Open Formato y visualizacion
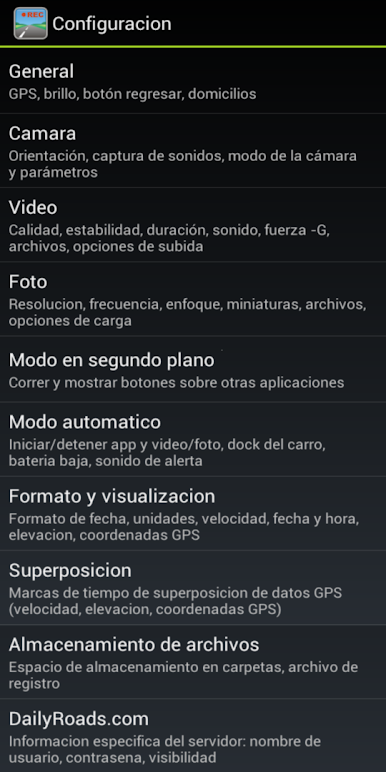Image resolution: width=386 pixels, height=772 pixels. pos(193,514)
